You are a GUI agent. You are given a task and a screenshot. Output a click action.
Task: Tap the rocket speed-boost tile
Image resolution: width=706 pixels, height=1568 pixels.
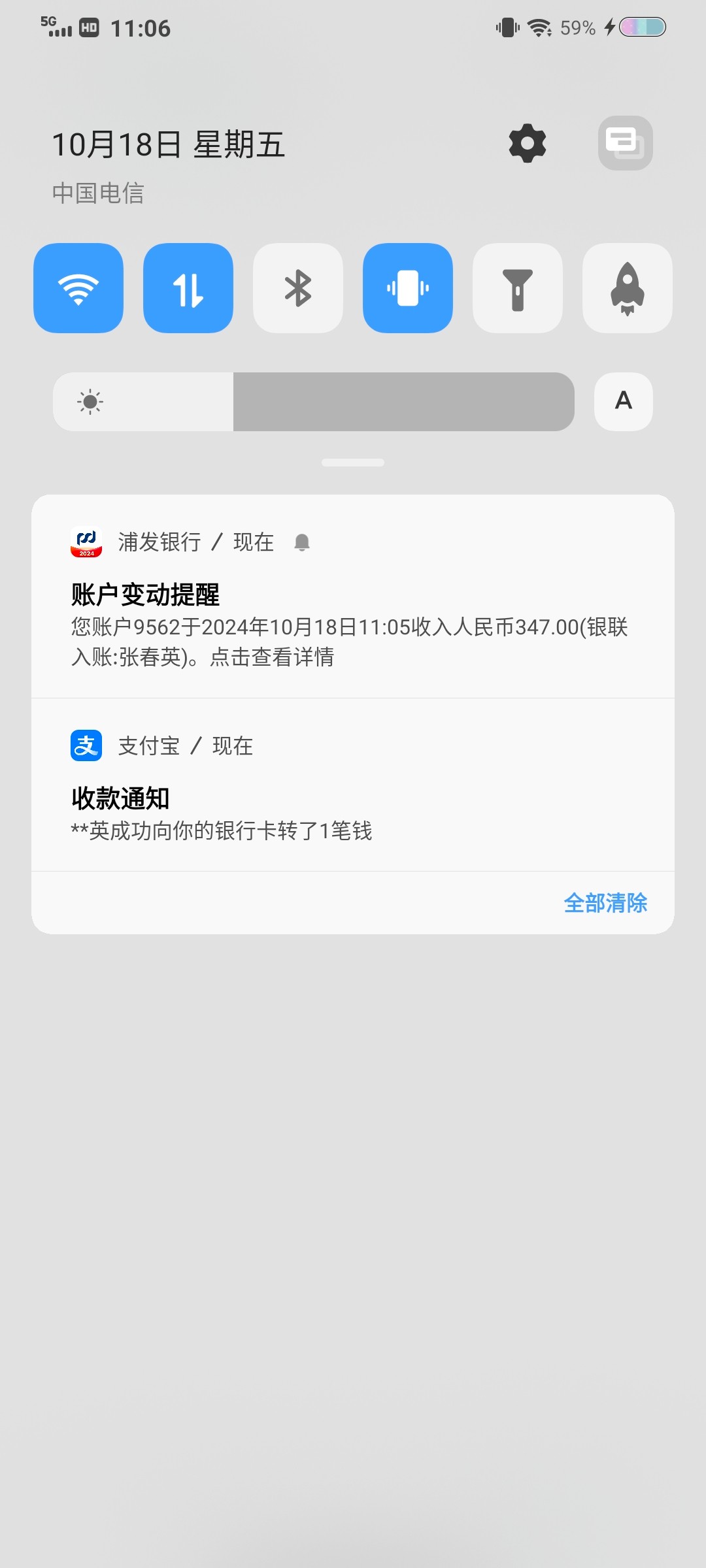[x=628, y=288]
